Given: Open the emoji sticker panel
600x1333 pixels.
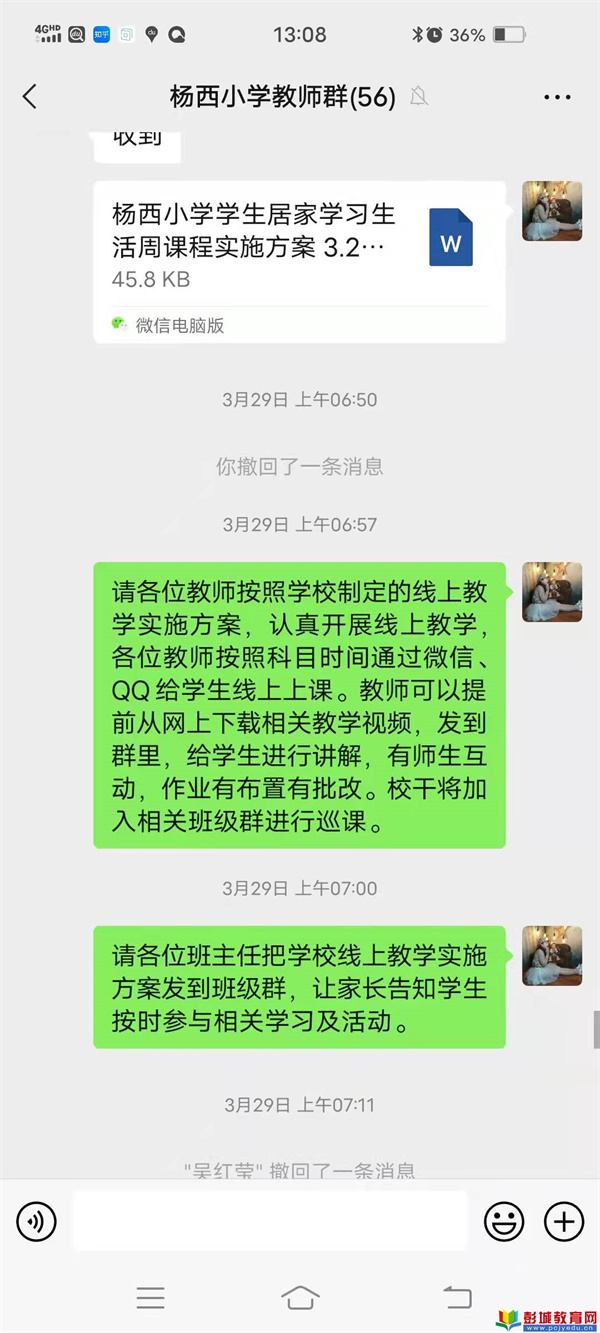Looking at the screenshot, I should 504,1221.
